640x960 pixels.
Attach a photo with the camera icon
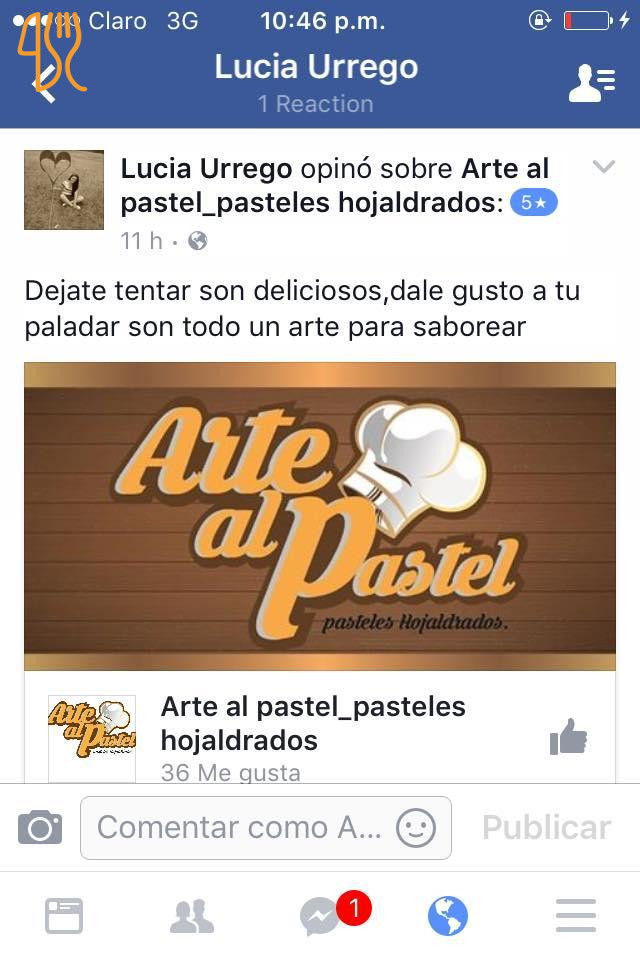40,828
